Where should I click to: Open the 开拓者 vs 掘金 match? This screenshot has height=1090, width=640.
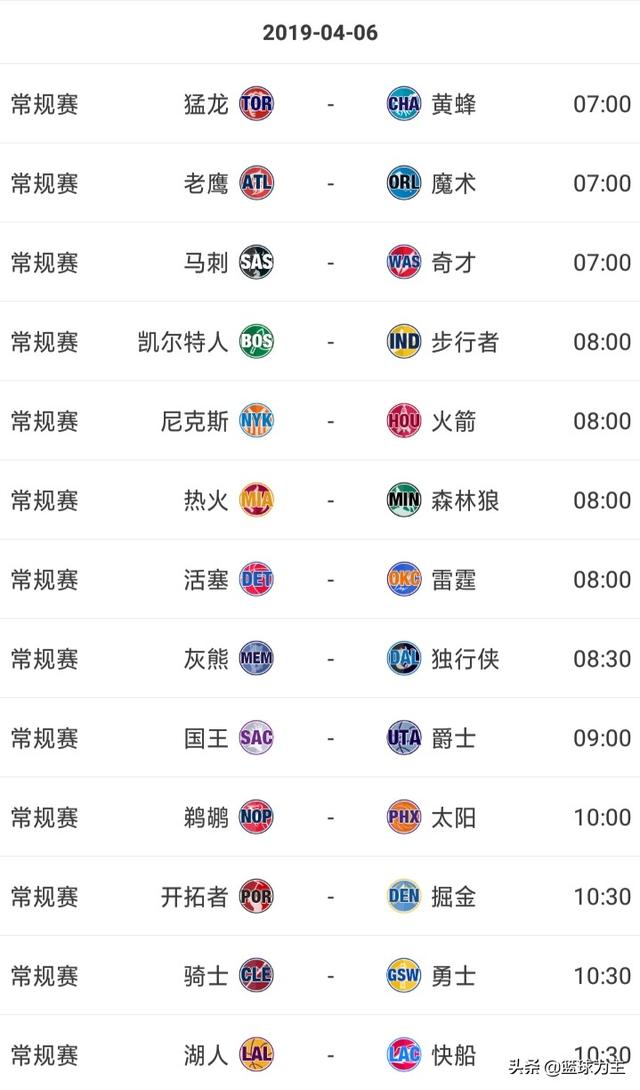(320, 896)
